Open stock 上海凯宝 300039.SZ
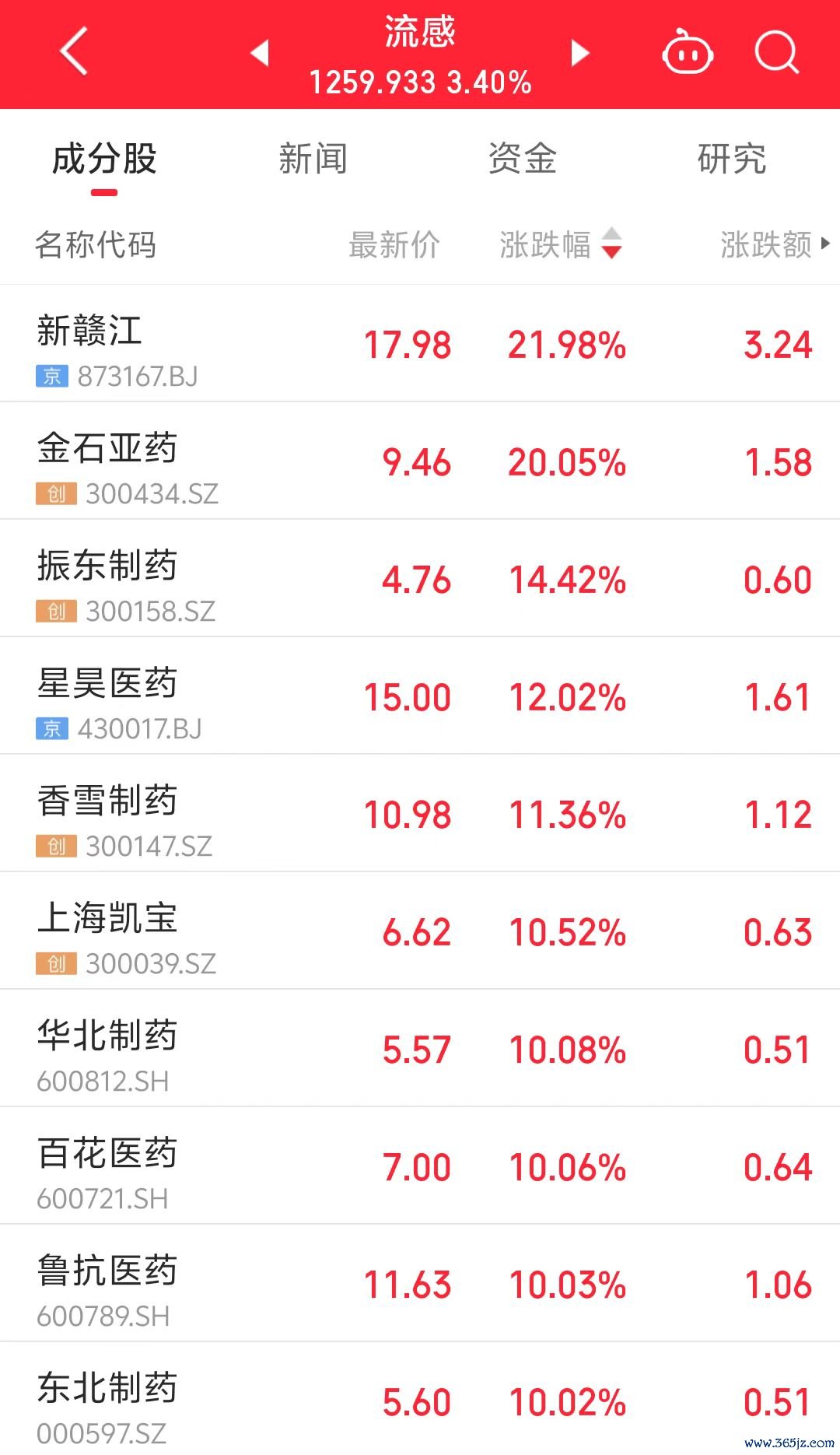 (420, 931)
